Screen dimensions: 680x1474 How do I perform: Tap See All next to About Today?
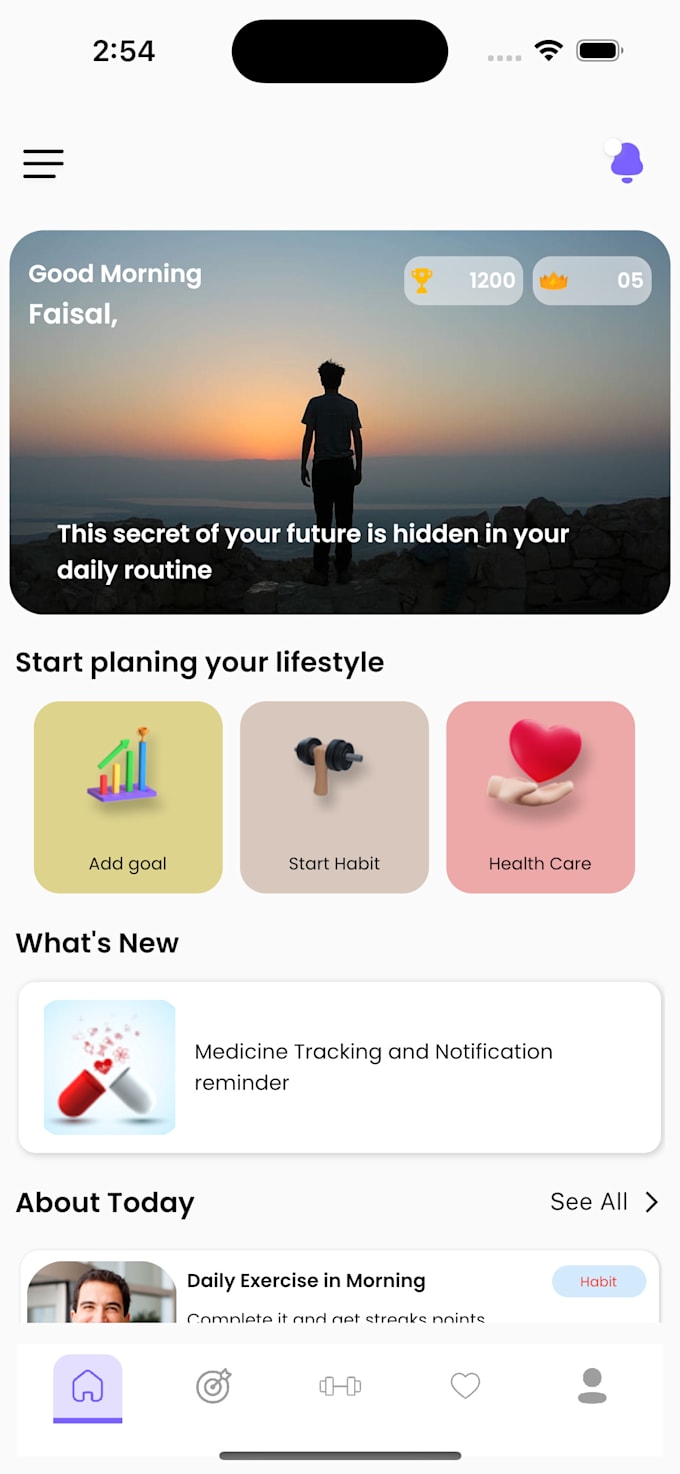tap(604, 1202)
